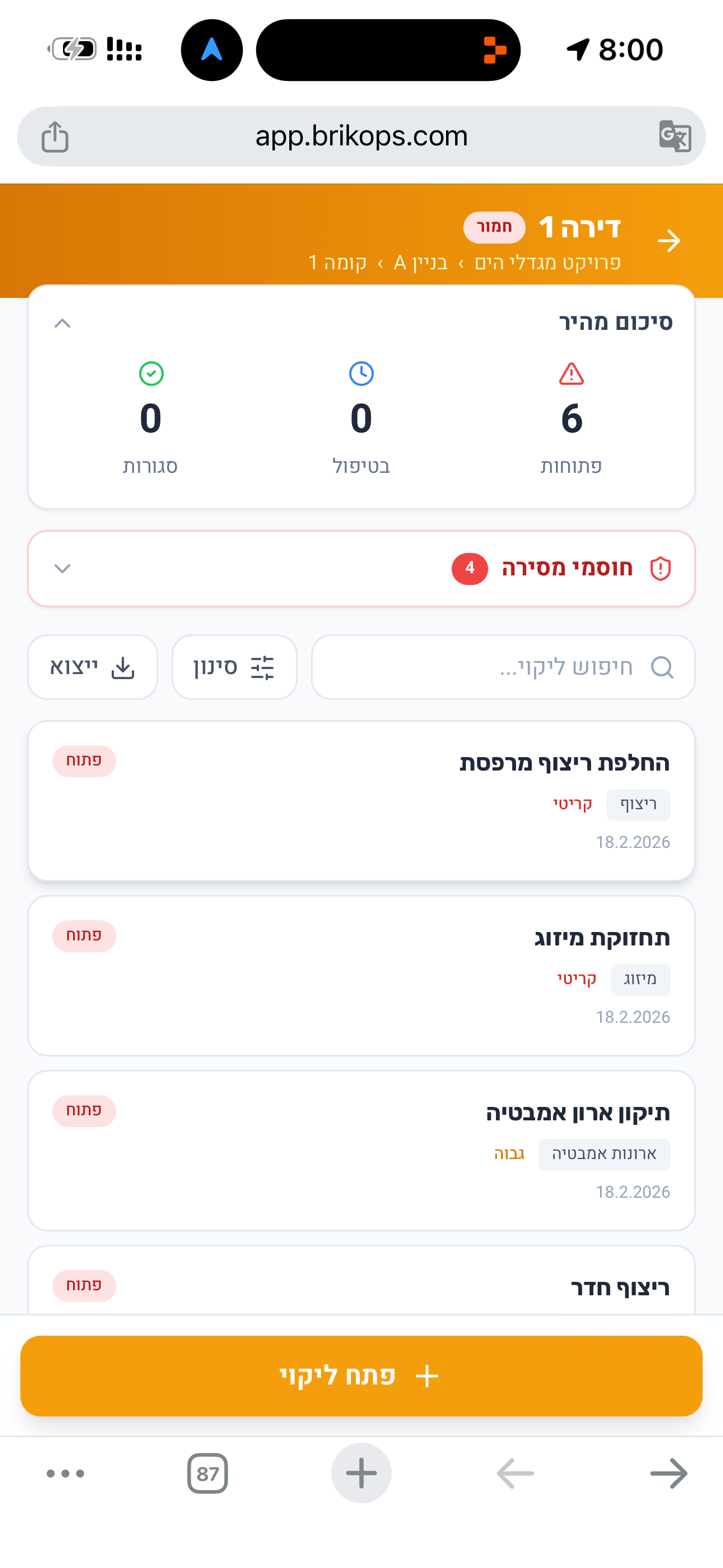Click the back arrow in the orange header
The image size is (723, 1568).
[x=669, y=240]
